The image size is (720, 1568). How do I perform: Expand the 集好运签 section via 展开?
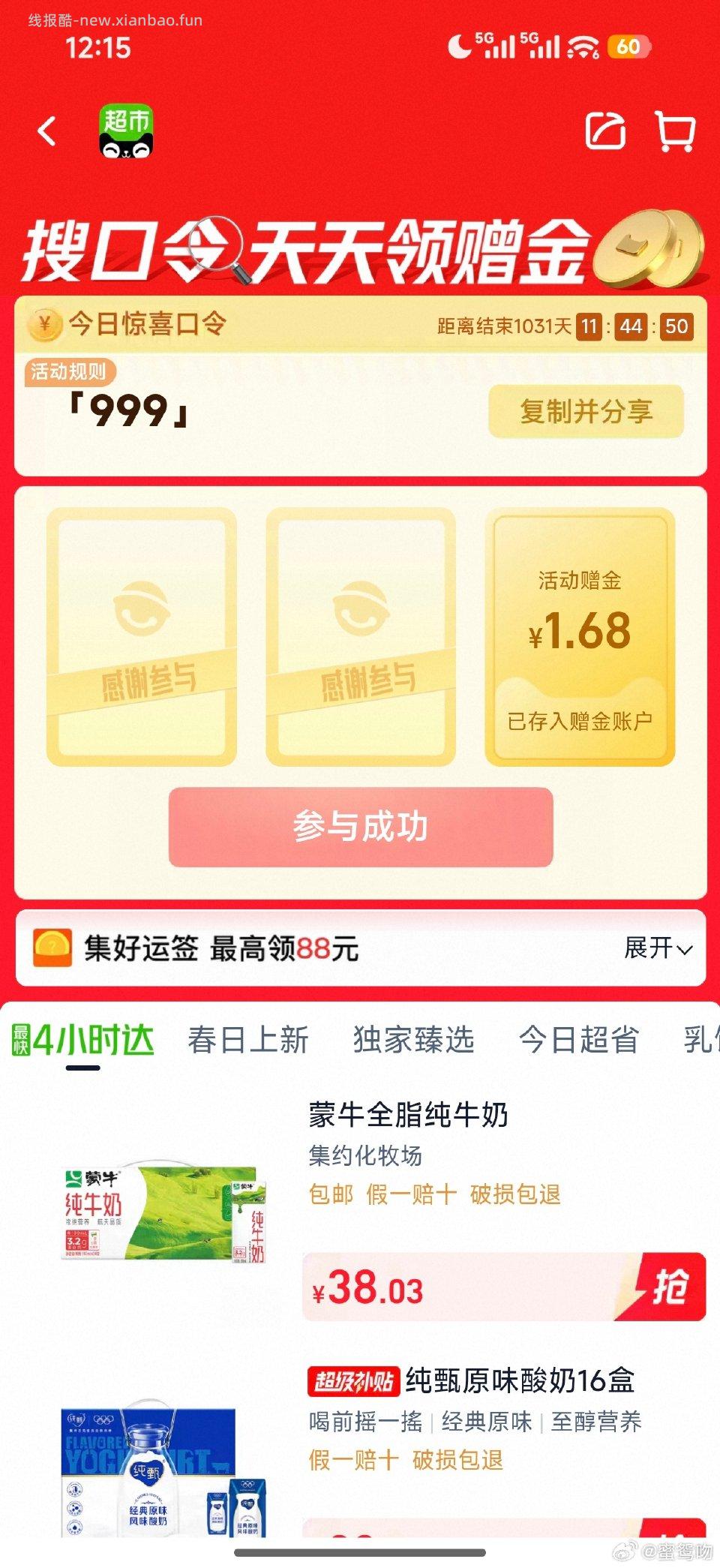pyautogui.click(x=658, y=950)
